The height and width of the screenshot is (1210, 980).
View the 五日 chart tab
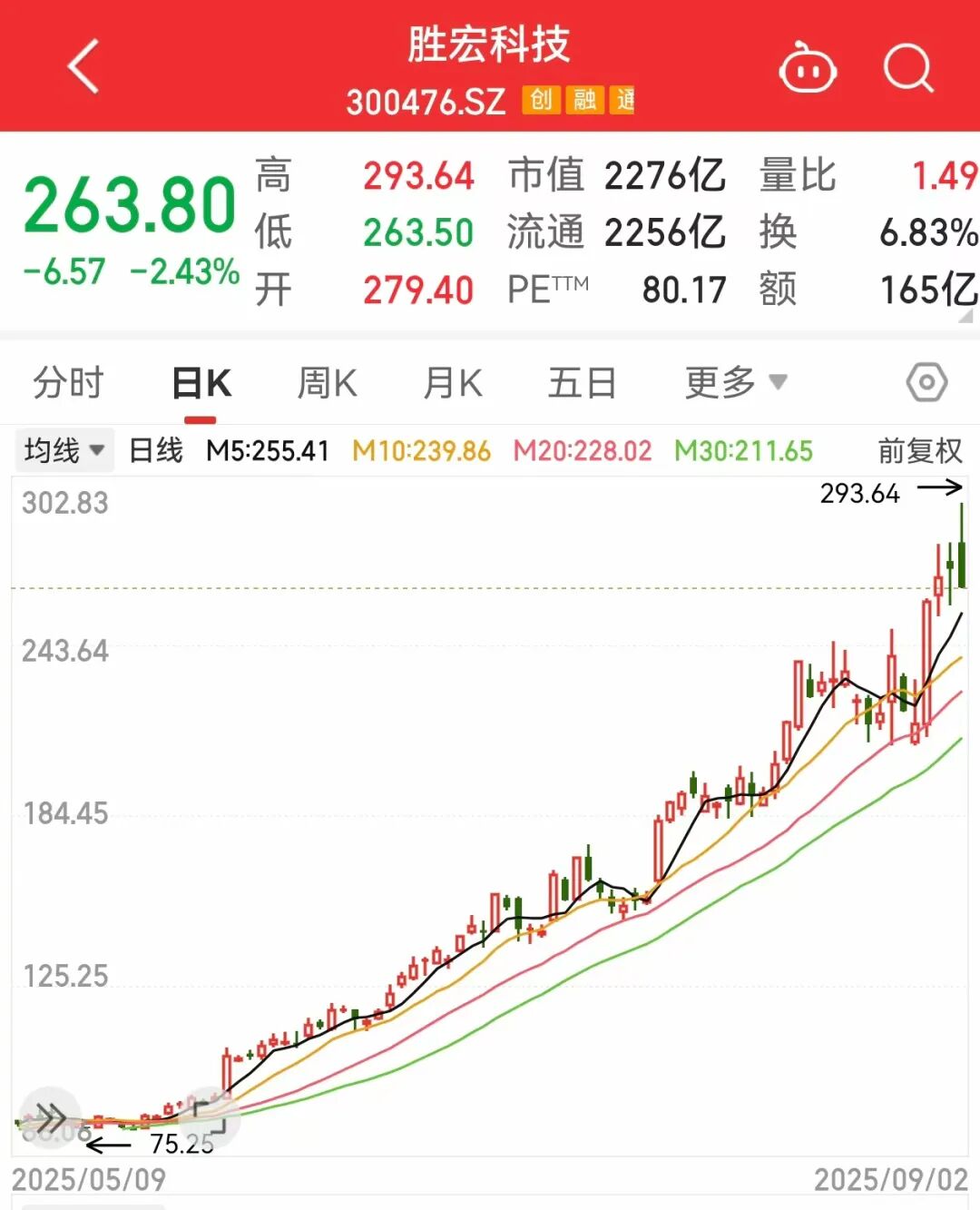point(582,383)
